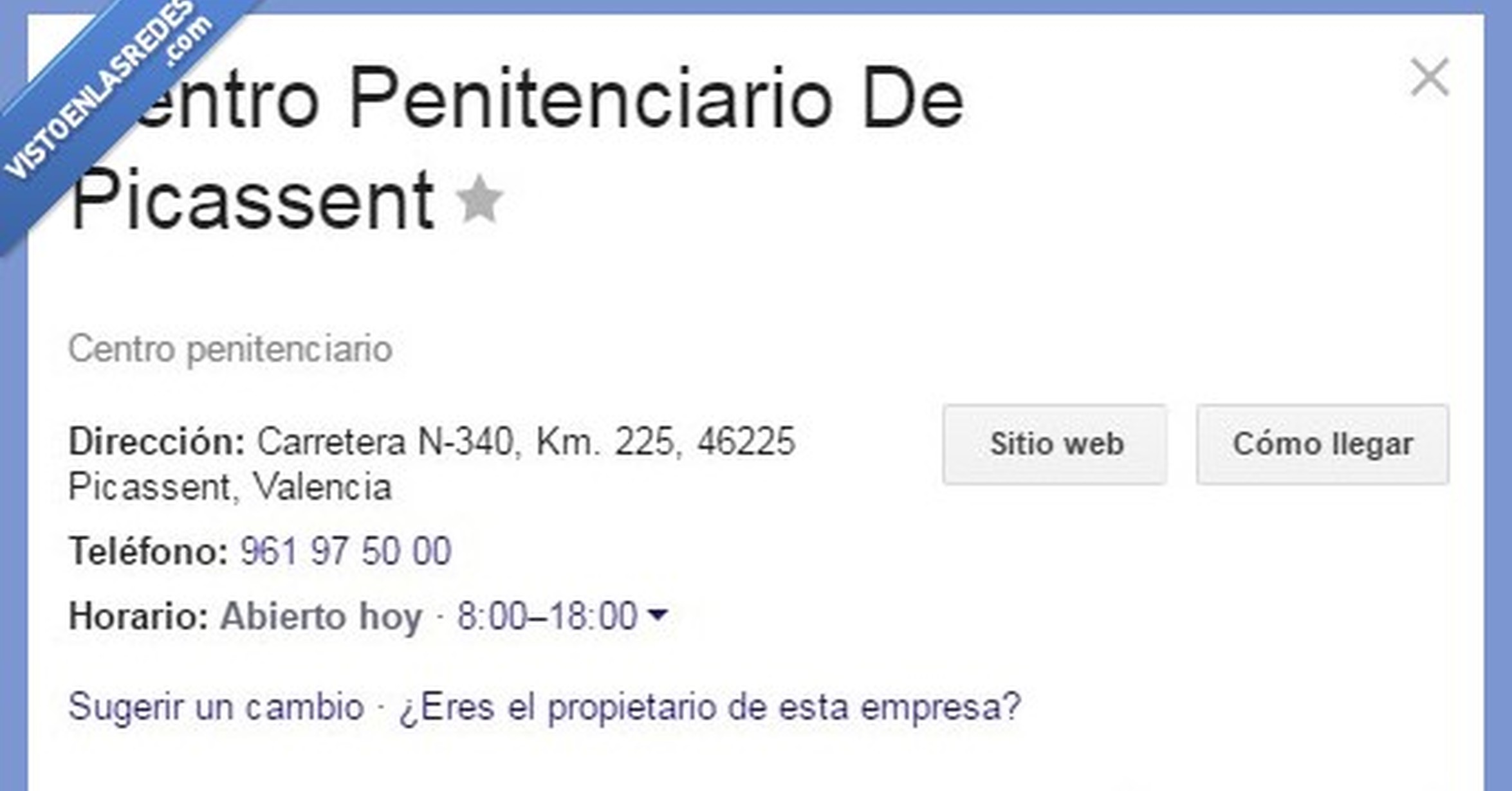Open Sugerir un cambio link
Viewport: 1512px width, 791px height.
tap(216, 706)
